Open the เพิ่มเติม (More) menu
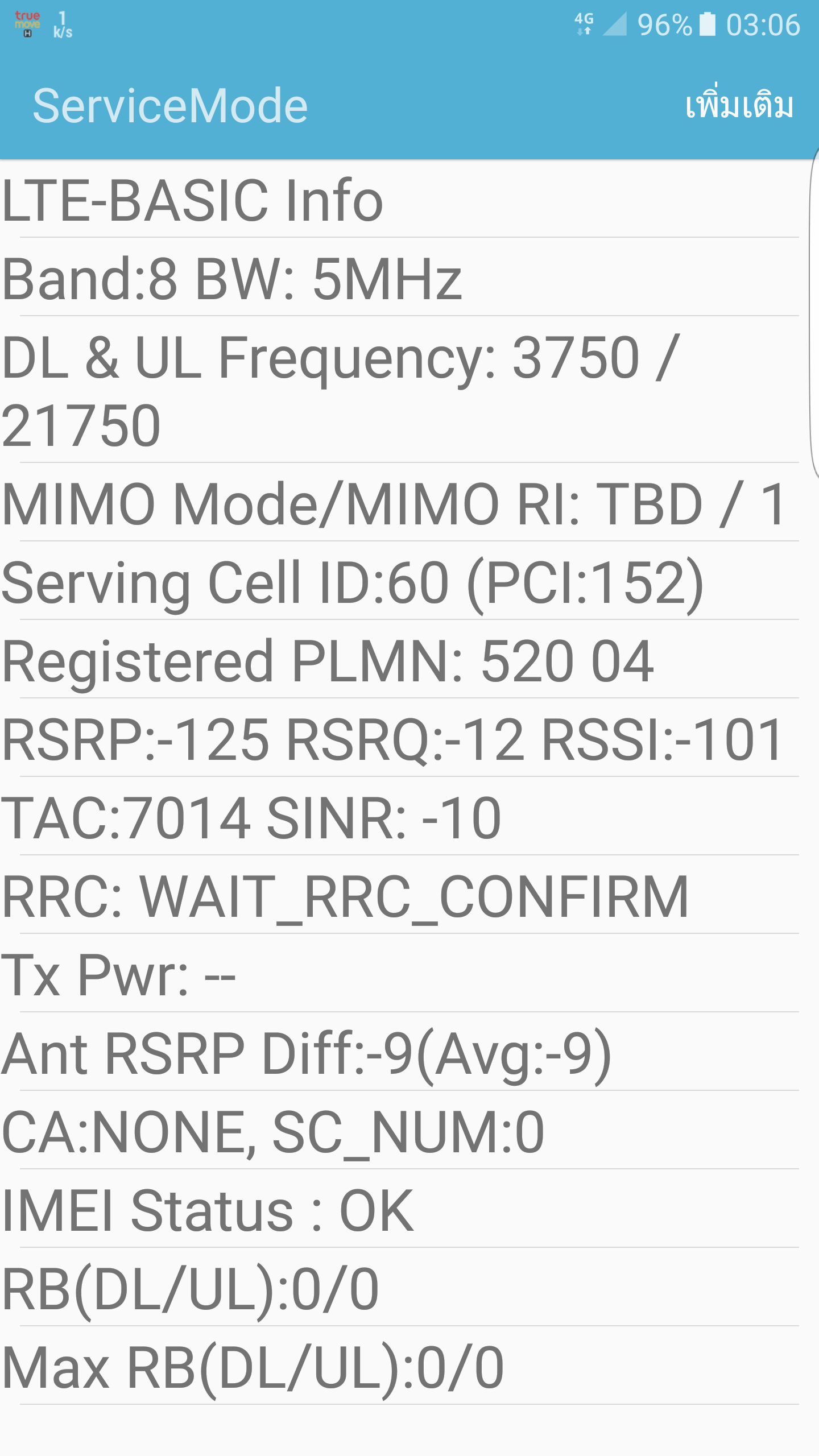This screenshot has height=1456, width=819. coord(739,104)
